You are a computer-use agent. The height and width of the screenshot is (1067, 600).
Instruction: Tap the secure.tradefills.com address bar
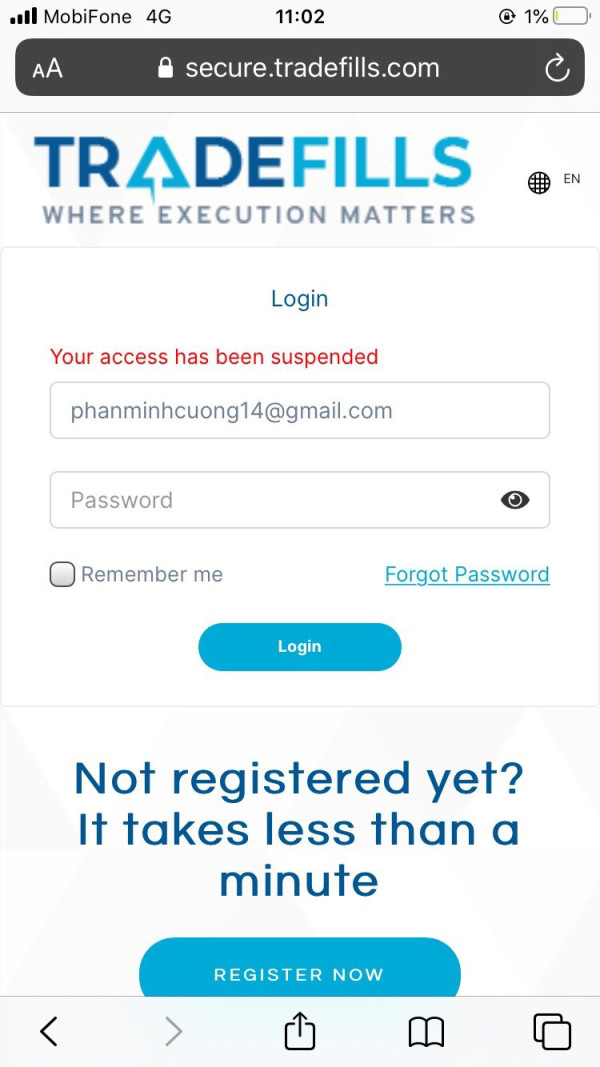(299, 68)
